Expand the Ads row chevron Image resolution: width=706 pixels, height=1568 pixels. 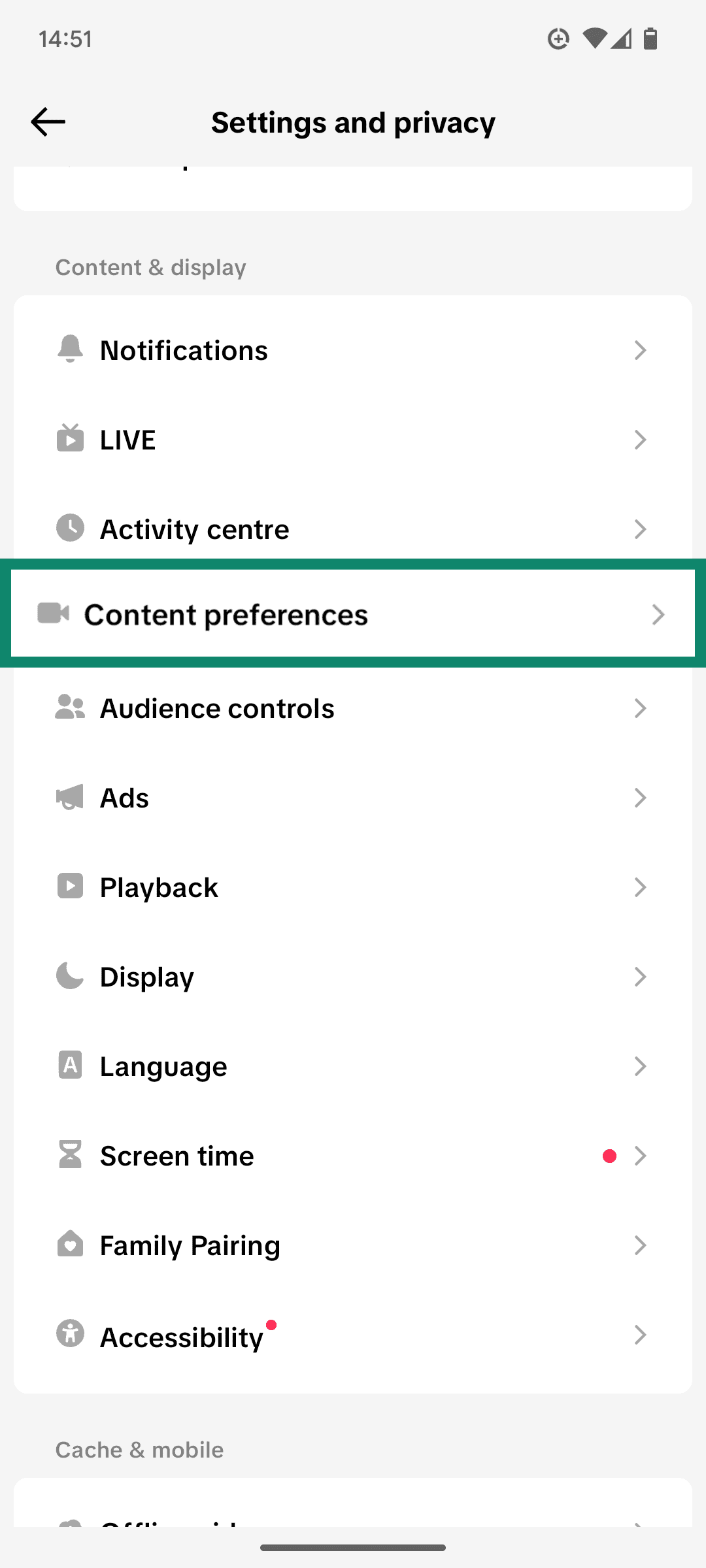pos(640,797)
